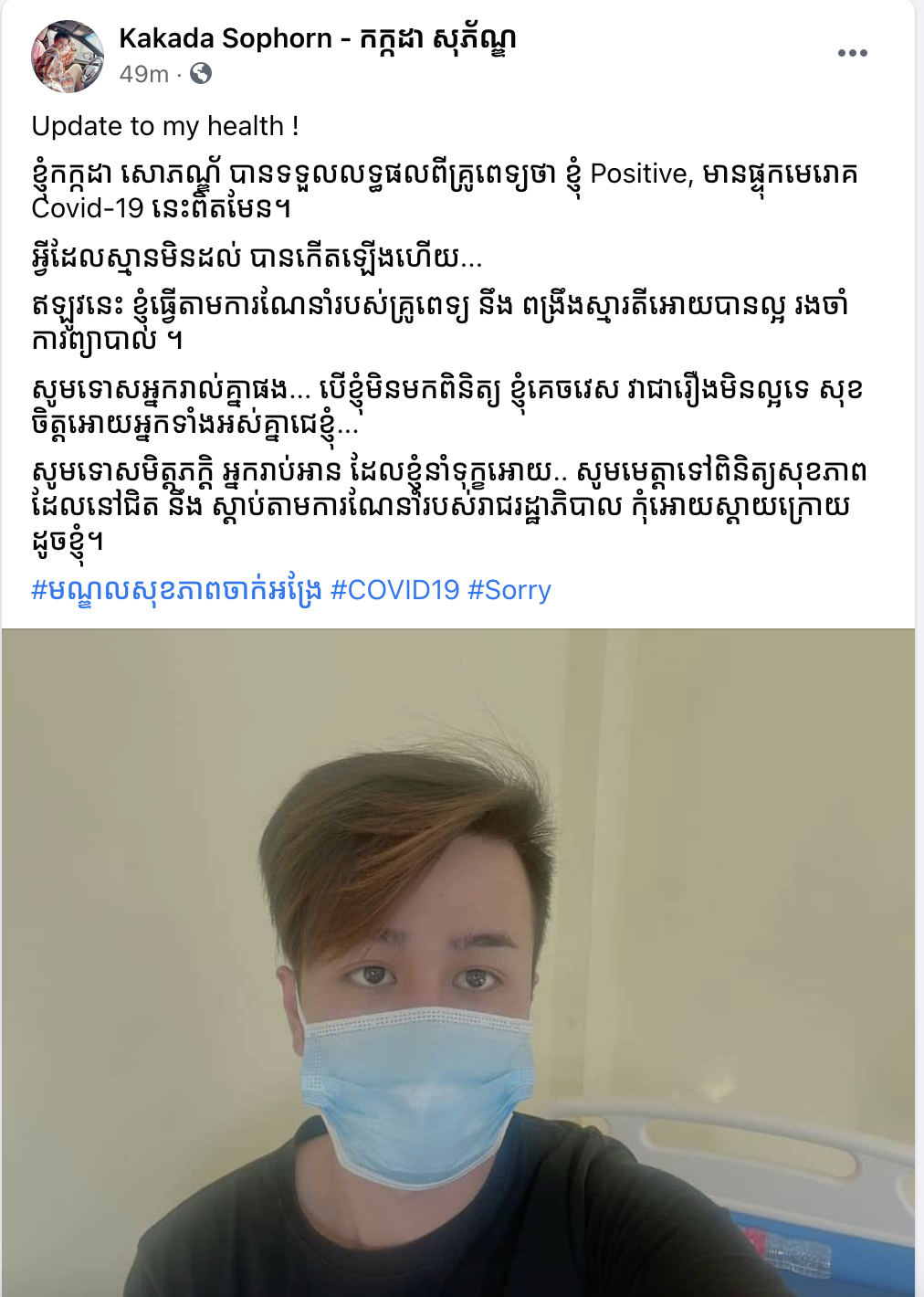Open Kakada Sophorn's profile picture

pyautogui.click(x=68, y=56)
